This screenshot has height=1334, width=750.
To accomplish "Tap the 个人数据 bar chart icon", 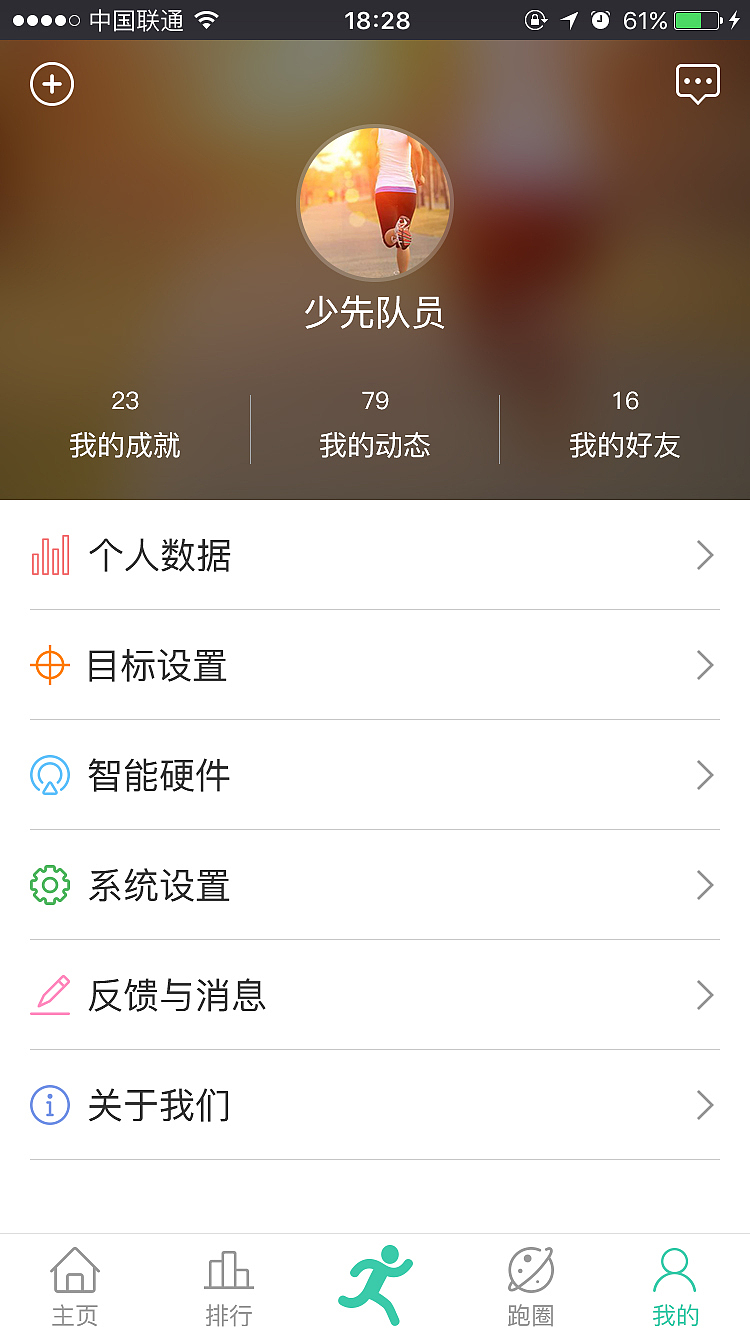I will [x=51, y=554].
